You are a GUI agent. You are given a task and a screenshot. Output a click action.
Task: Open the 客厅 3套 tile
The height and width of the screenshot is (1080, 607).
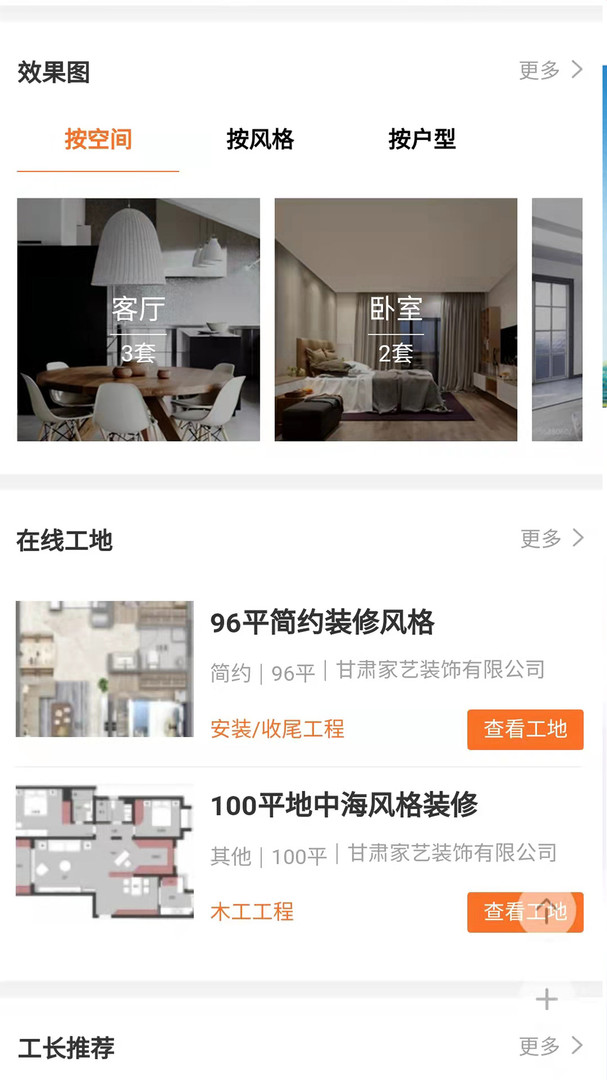pyautogui.click(x=138, y=320)
